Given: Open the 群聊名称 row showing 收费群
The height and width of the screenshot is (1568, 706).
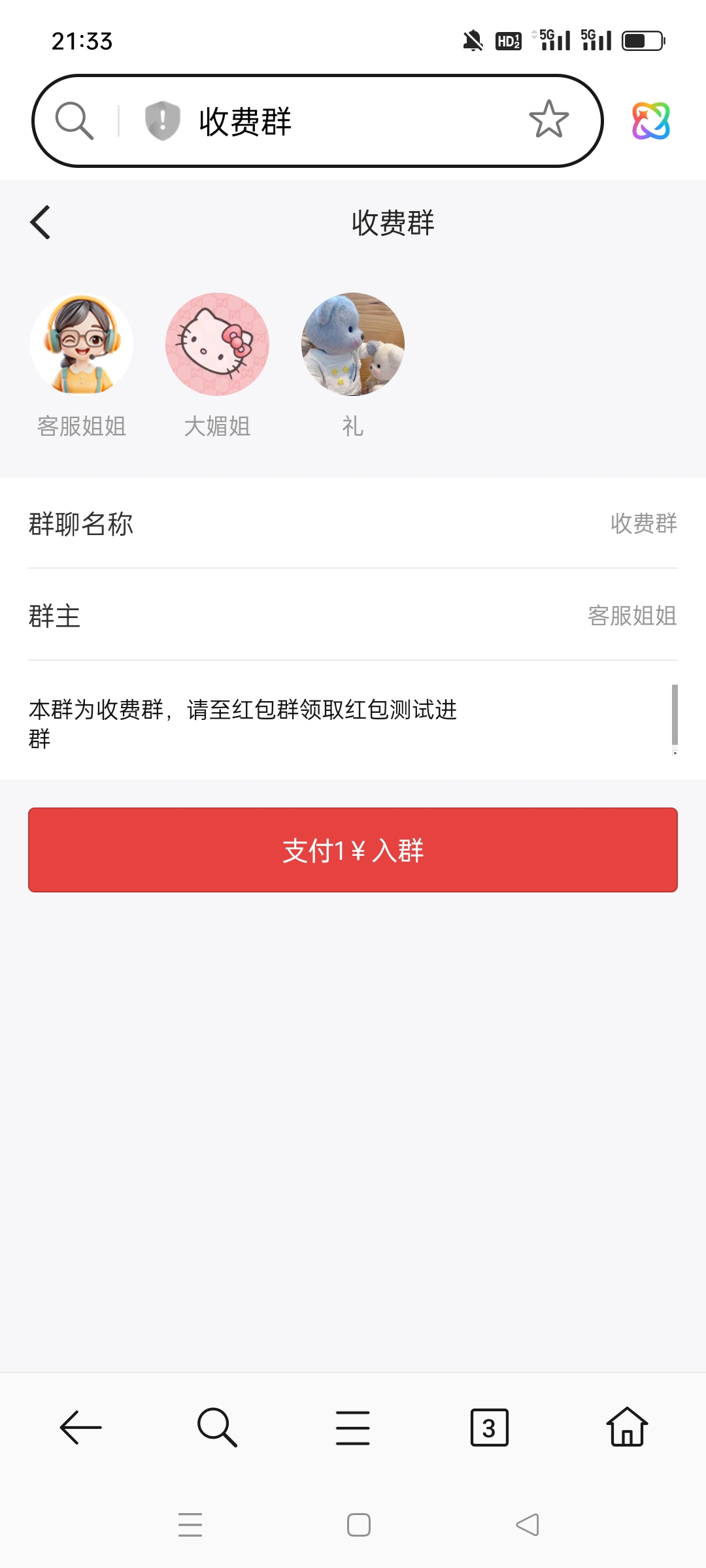Looking at the screenshot, I should coord(353,525).
